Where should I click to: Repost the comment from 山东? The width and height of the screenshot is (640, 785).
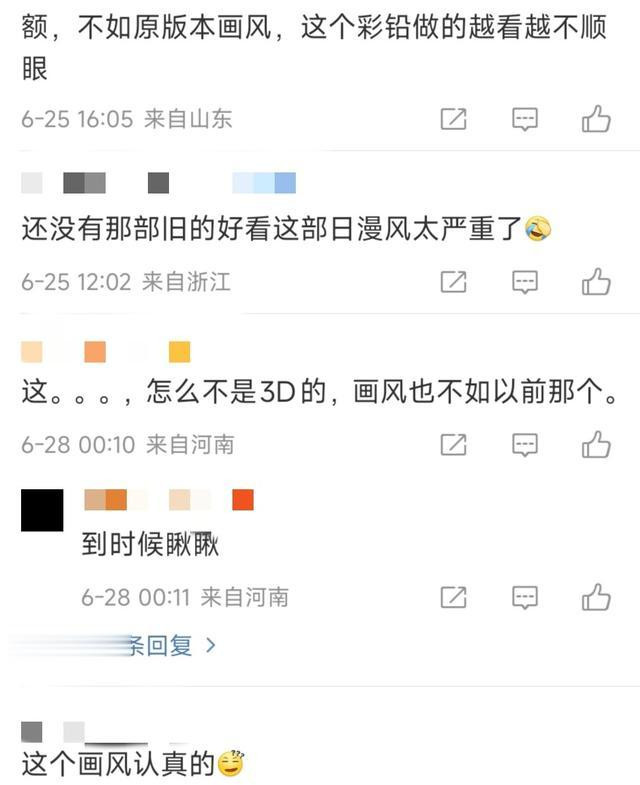click(453, 120)
